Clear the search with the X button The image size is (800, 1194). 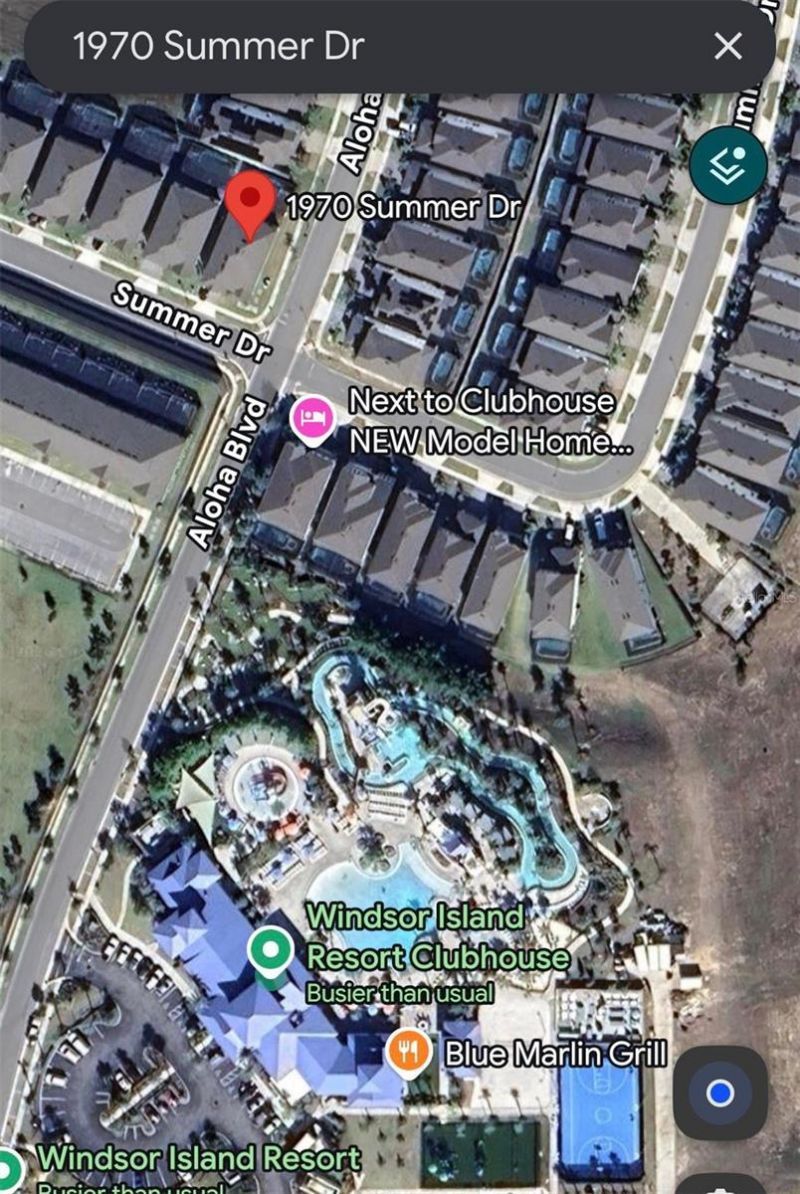728,46
